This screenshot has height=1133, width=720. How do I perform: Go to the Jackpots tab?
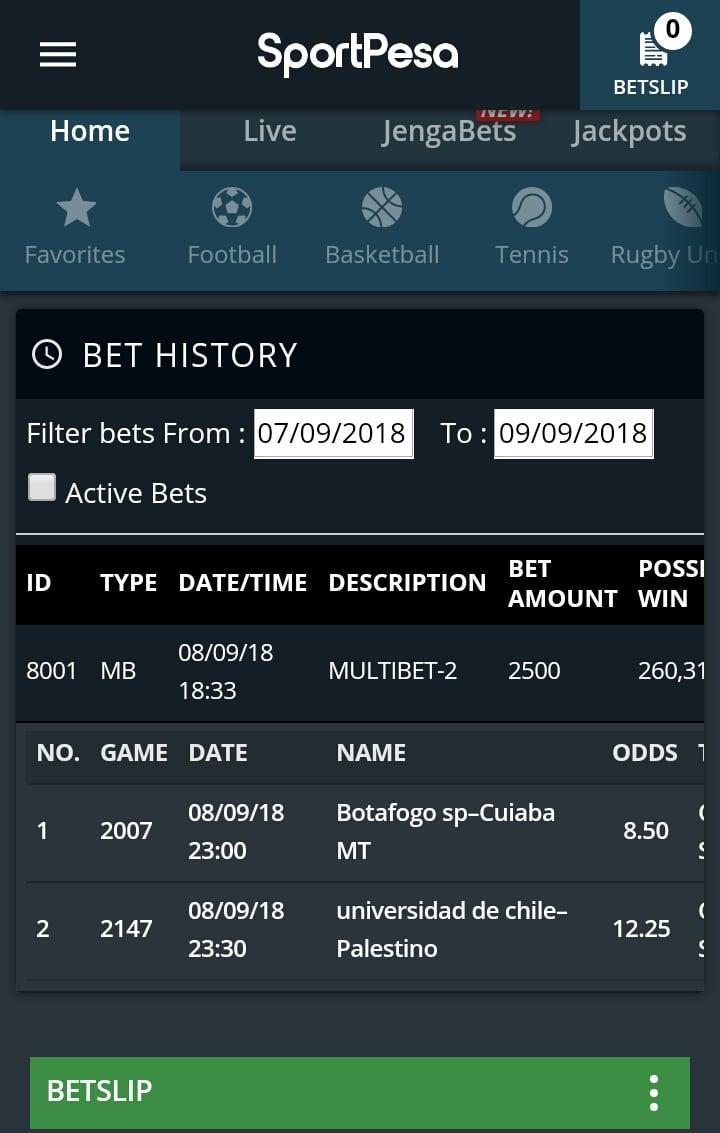pos(629,132)
